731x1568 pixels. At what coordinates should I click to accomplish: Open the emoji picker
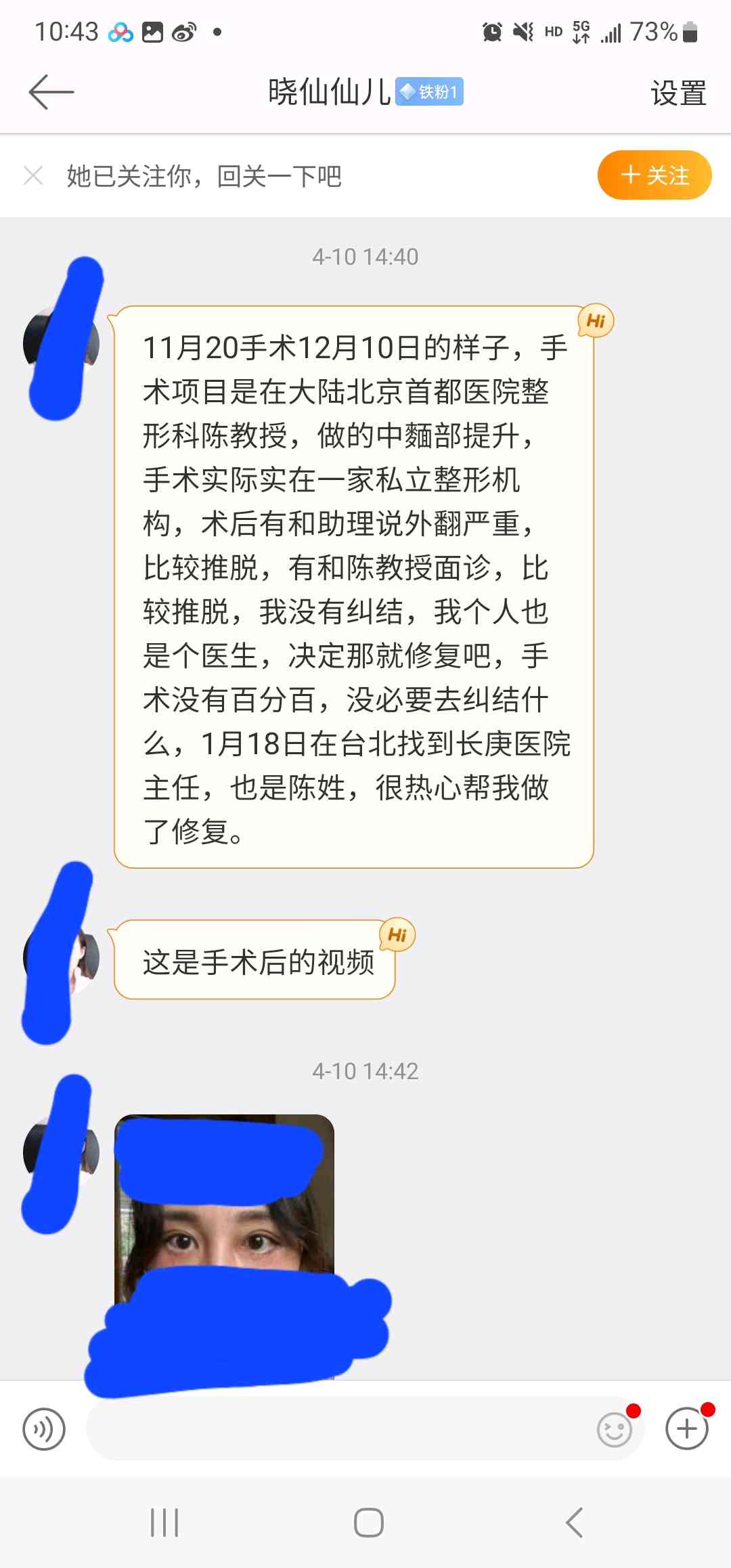pyautogui.click(x=615, y=1429)
